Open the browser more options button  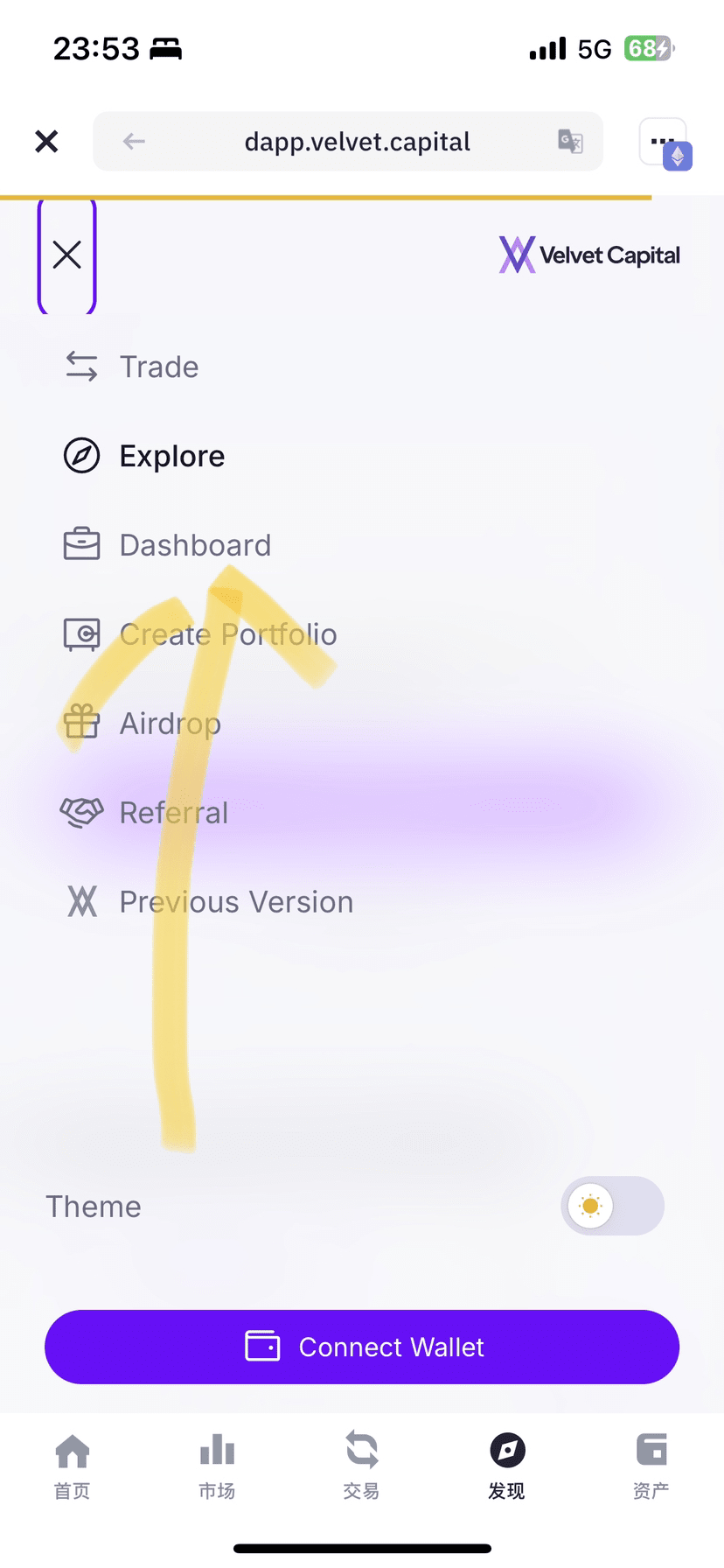click(663, 142)
